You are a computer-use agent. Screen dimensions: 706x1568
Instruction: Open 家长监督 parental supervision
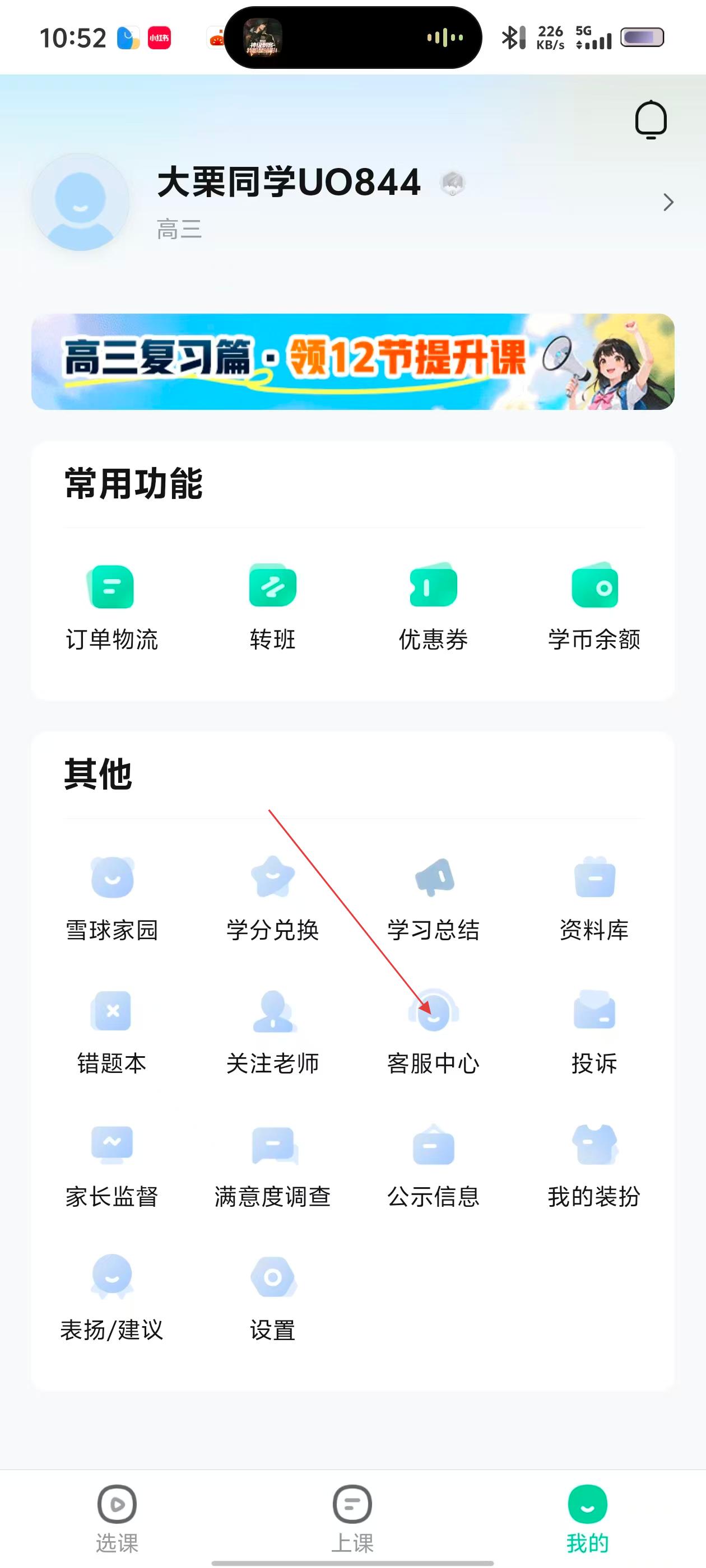[x=112, y=1164]
